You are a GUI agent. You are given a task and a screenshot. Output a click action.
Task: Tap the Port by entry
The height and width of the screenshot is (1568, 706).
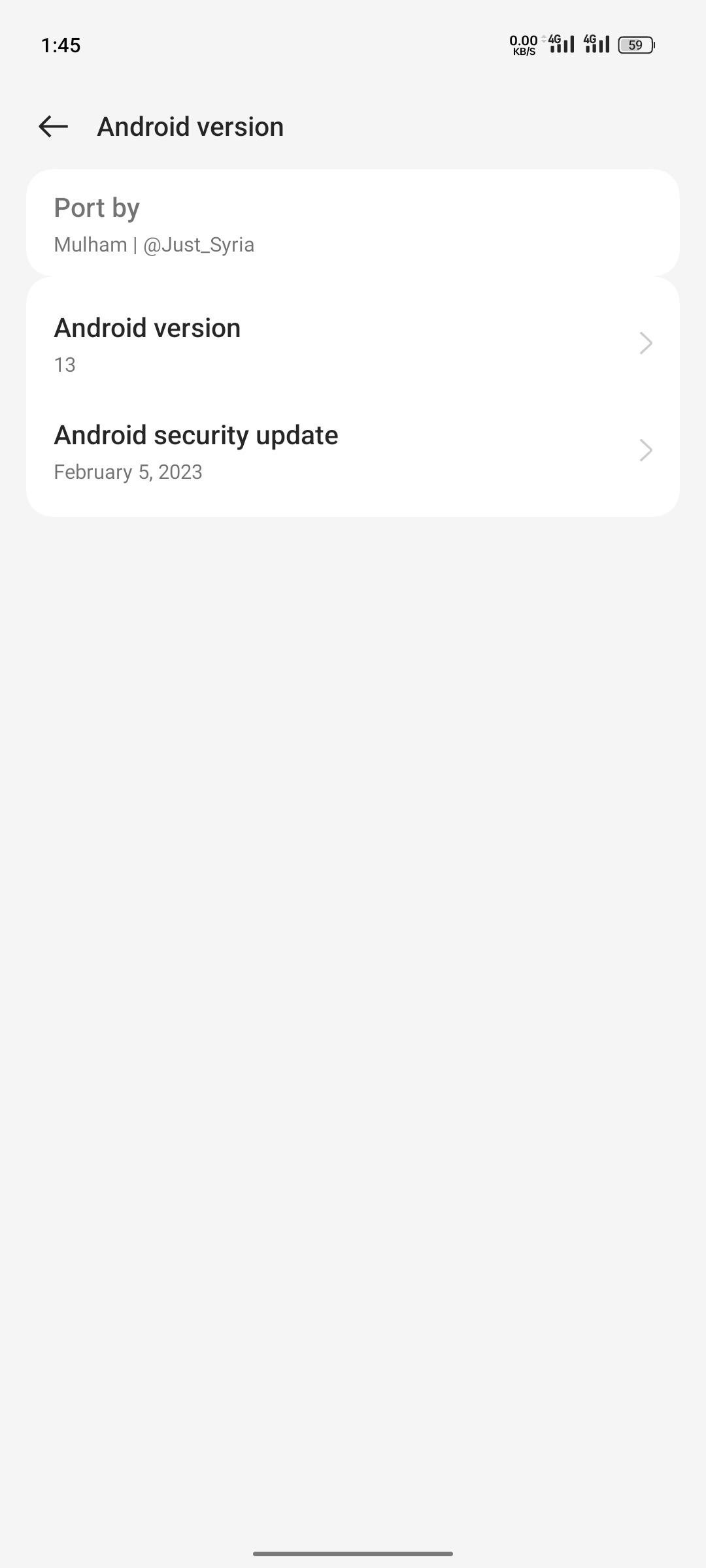353,224
